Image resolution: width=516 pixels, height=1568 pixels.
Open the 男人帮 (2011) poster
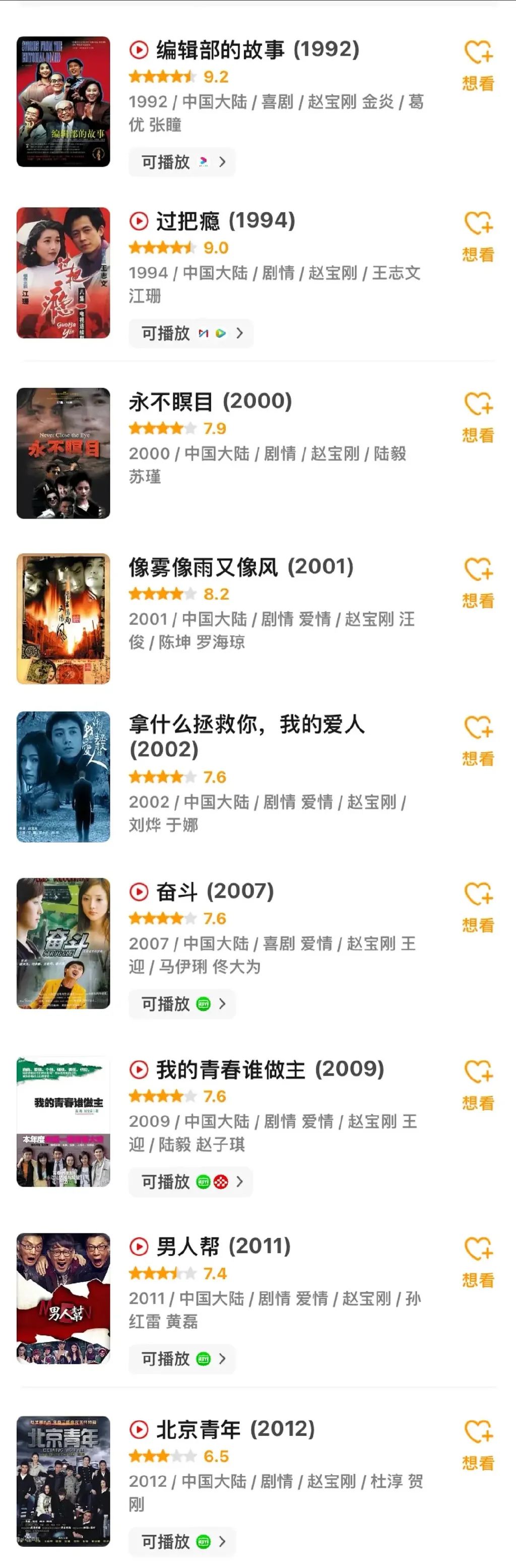point(63,1298)
